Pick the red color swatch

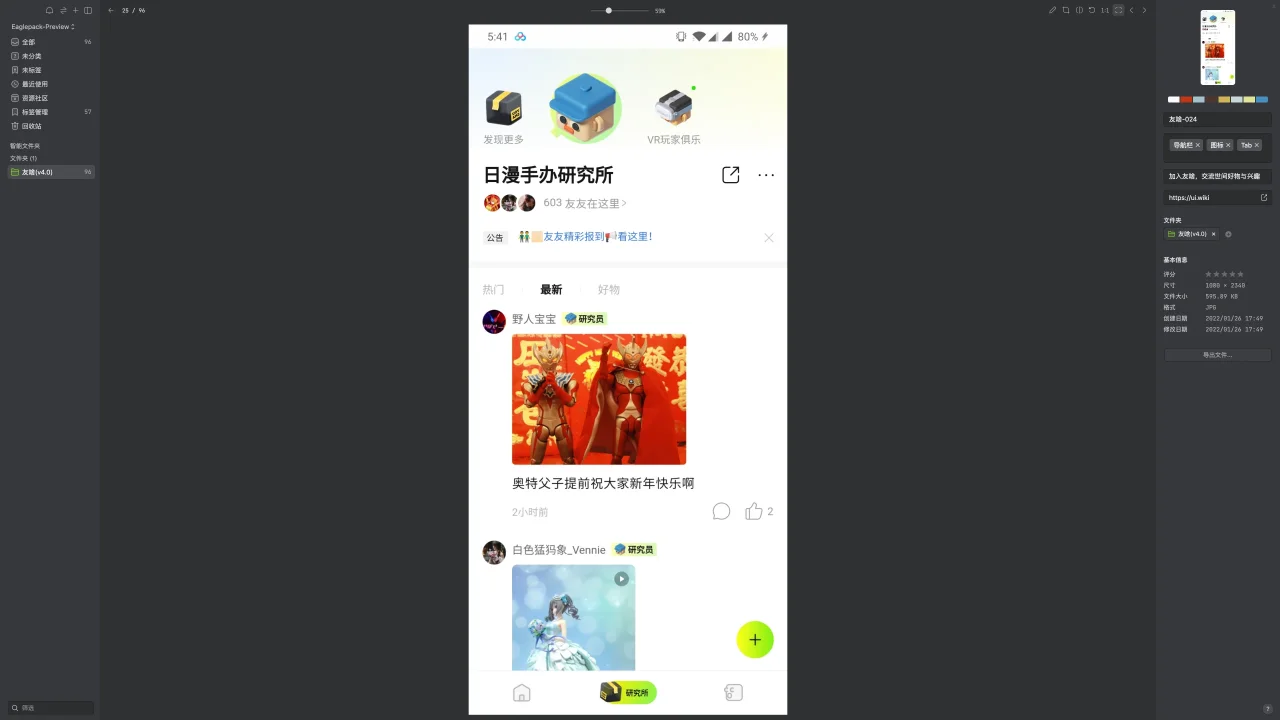pos(1186,99)
